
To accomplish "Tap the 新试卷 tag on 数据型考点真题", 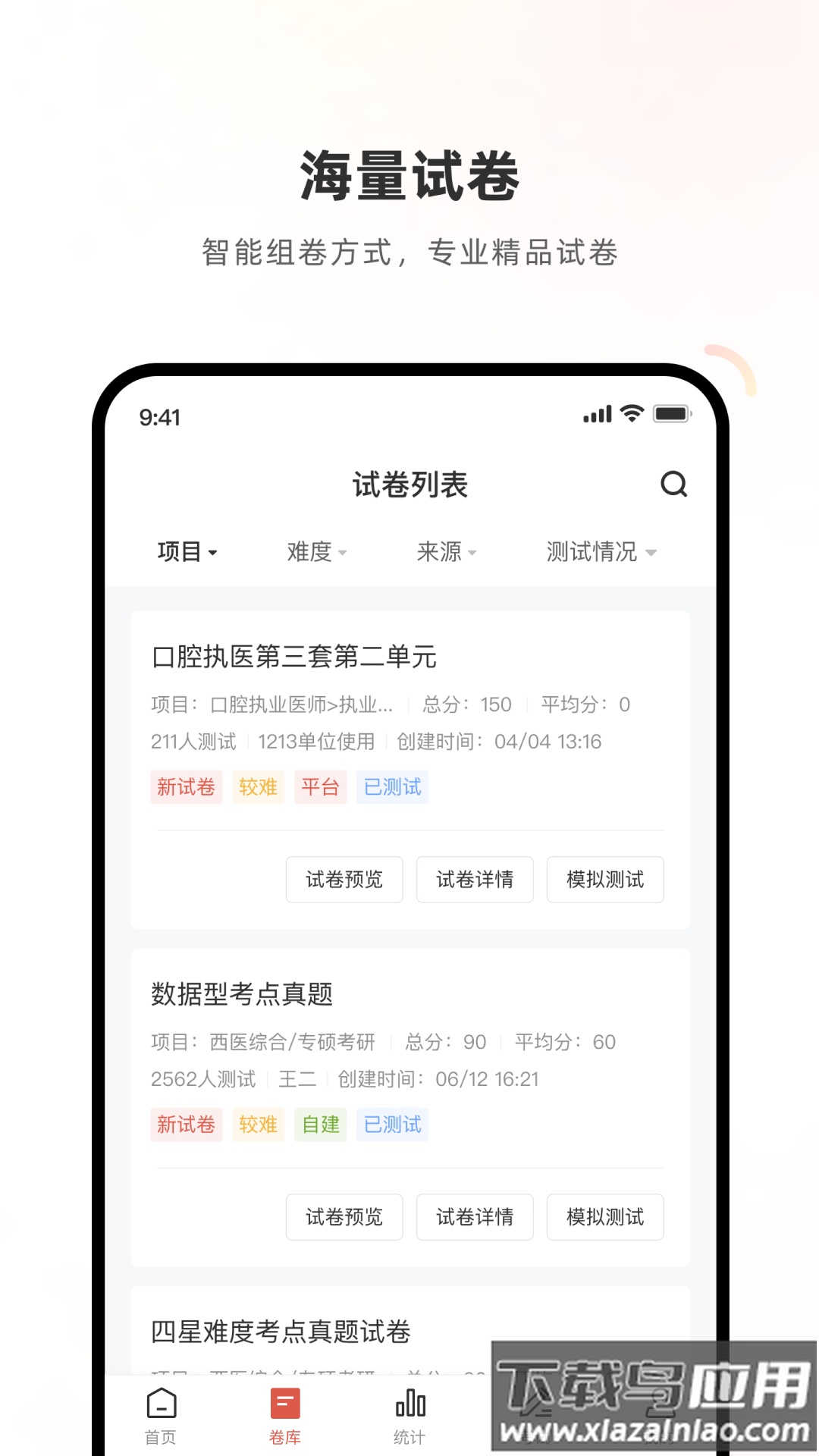I will (187, 1125).
